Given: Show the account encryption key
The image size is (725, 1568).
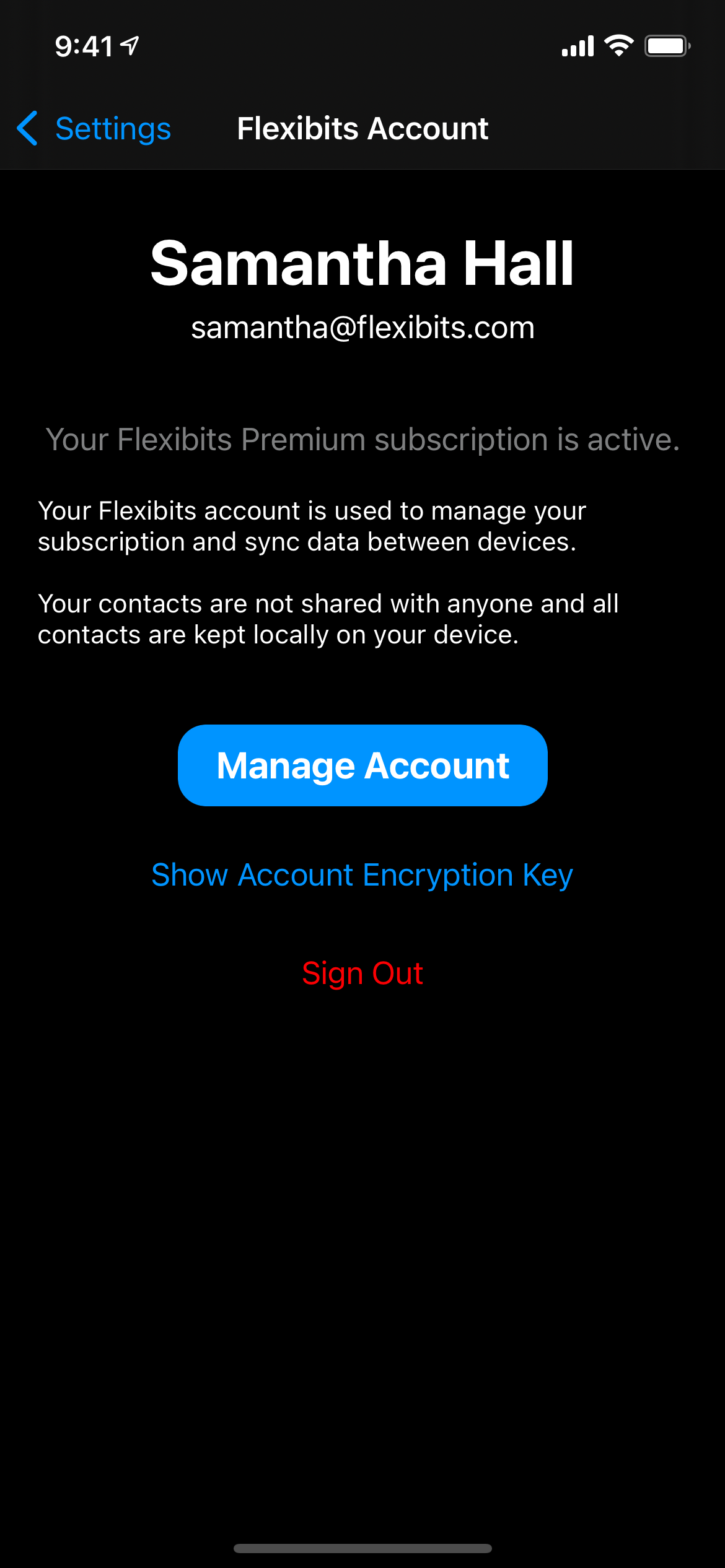Looking at the screenshot, I should [362, 875].
